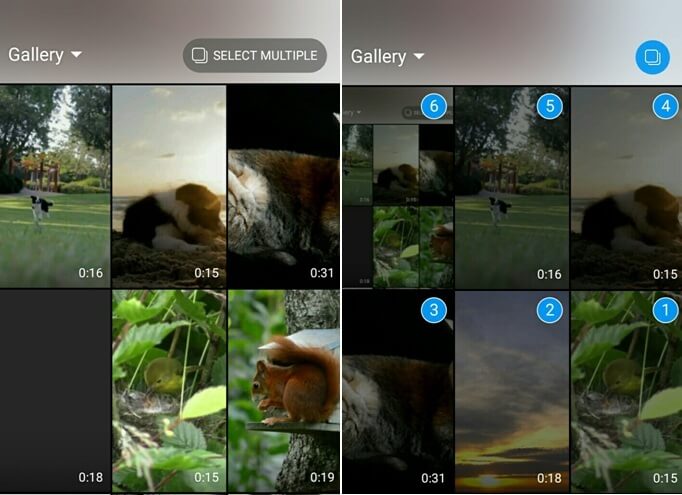Screen dimensions: 682x495
Task: Deselect the leaves video numbered 1
Action: 626,390
